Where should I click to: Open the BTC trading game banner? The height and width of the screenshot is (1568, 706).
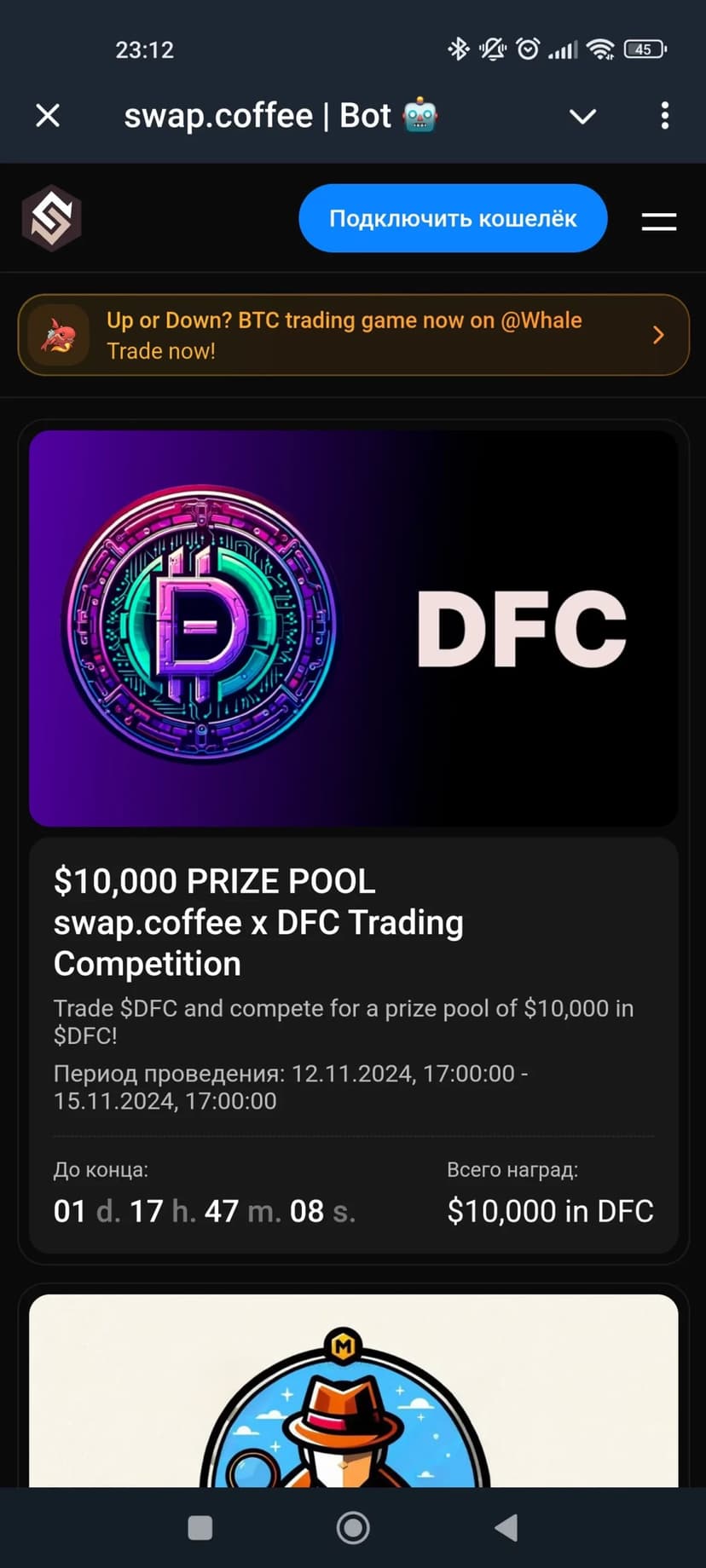tap(353, 335)
